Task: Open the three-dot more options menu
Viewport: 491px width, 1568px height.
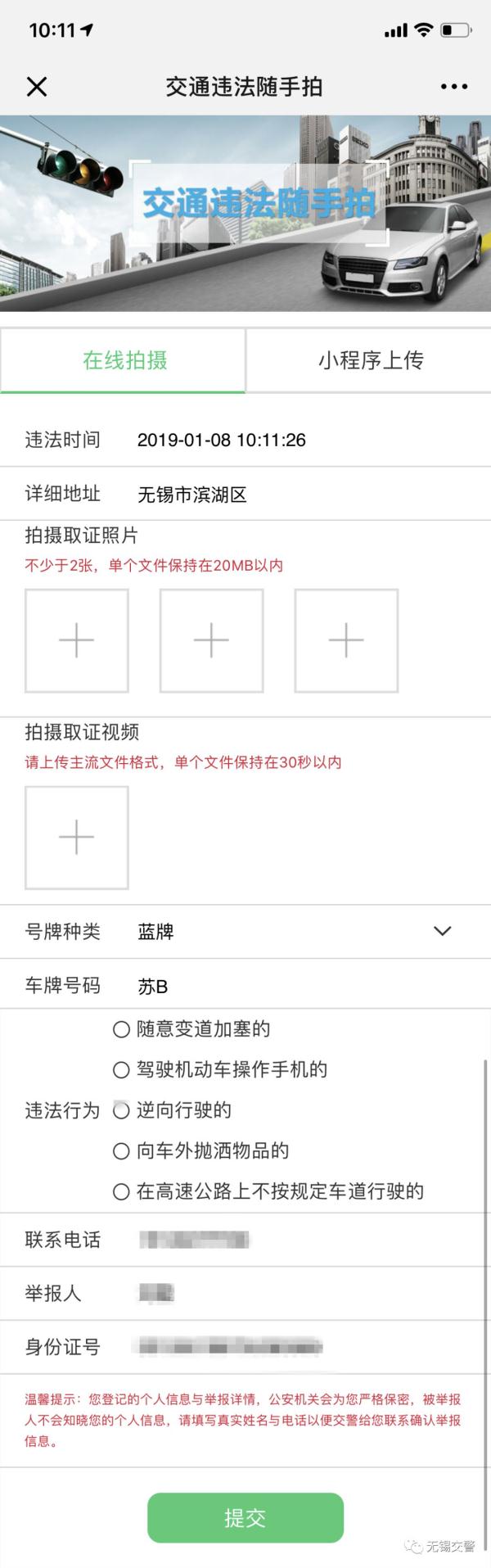Action: 453,86
